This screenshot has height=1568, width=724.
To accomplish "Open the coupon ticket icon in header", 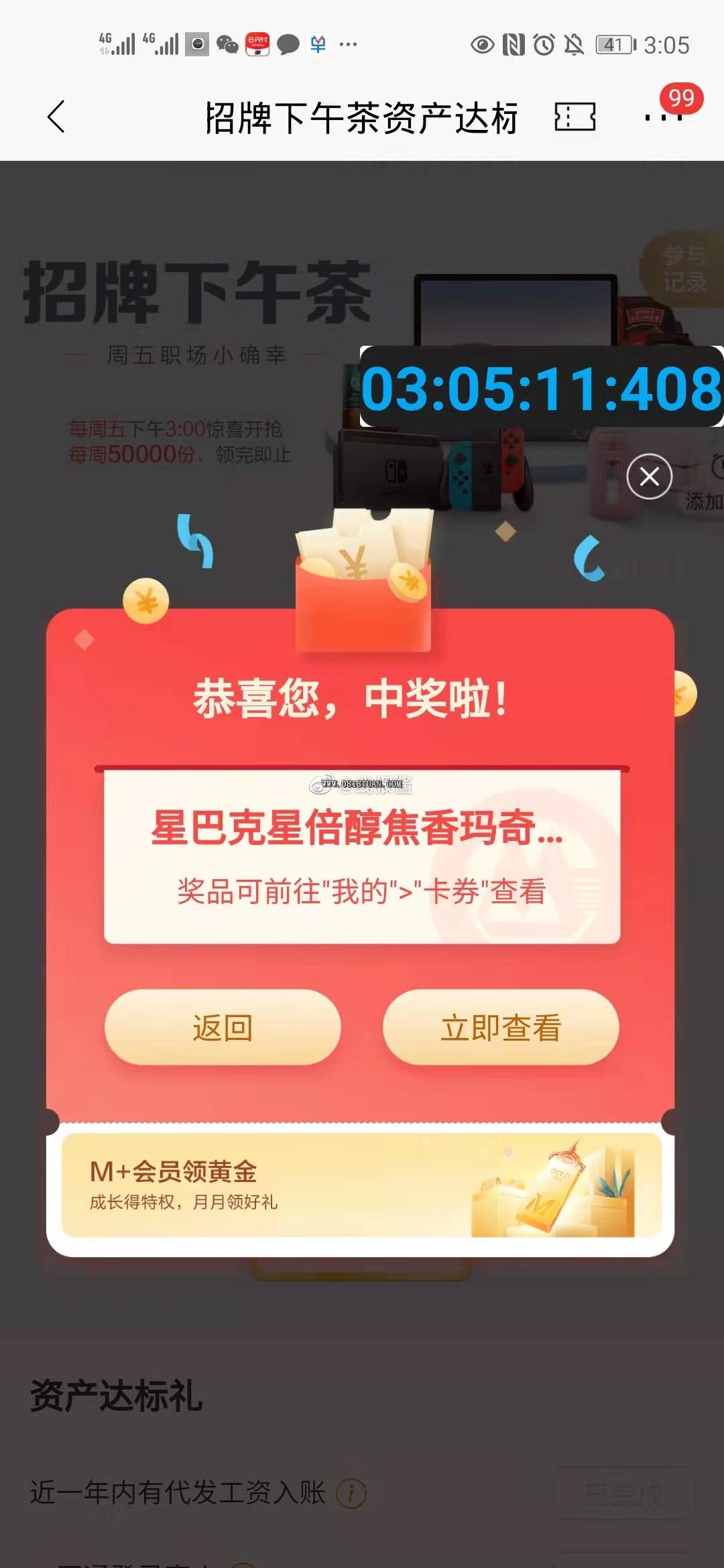I will [x=575, y=117].
